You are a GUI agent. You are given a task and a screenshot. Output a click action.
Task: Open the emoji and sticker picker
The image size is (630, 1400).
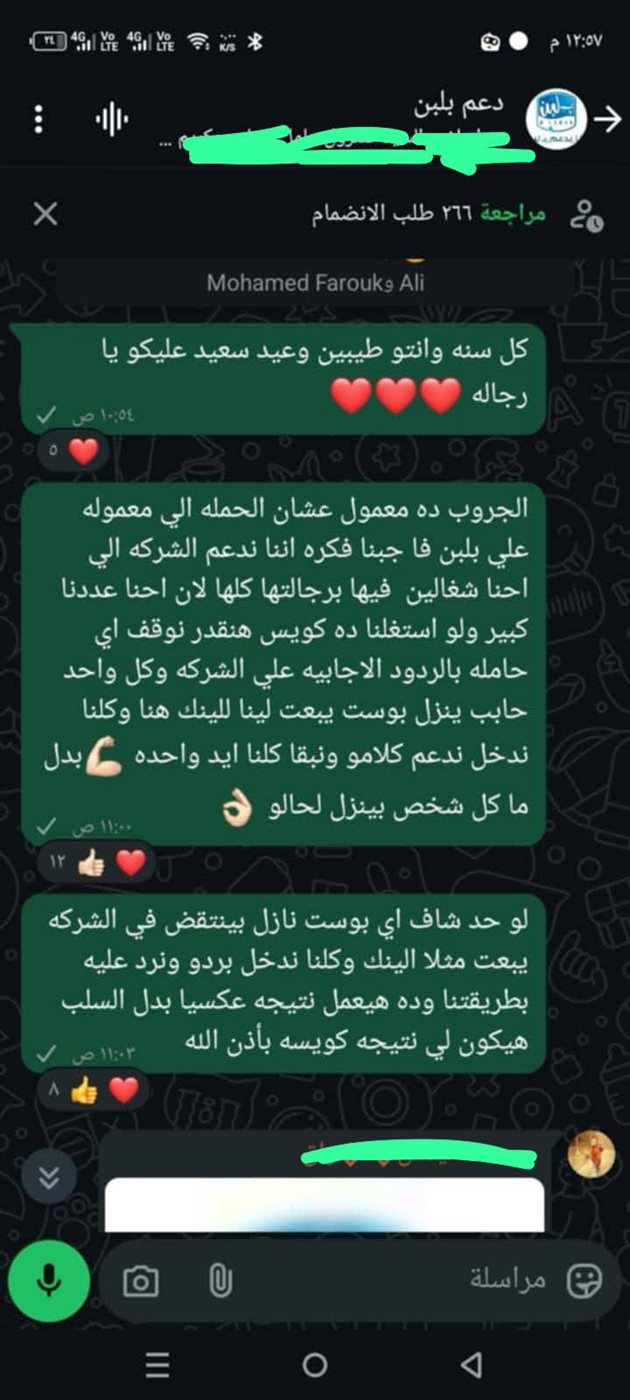click(x=583, y=1281)
